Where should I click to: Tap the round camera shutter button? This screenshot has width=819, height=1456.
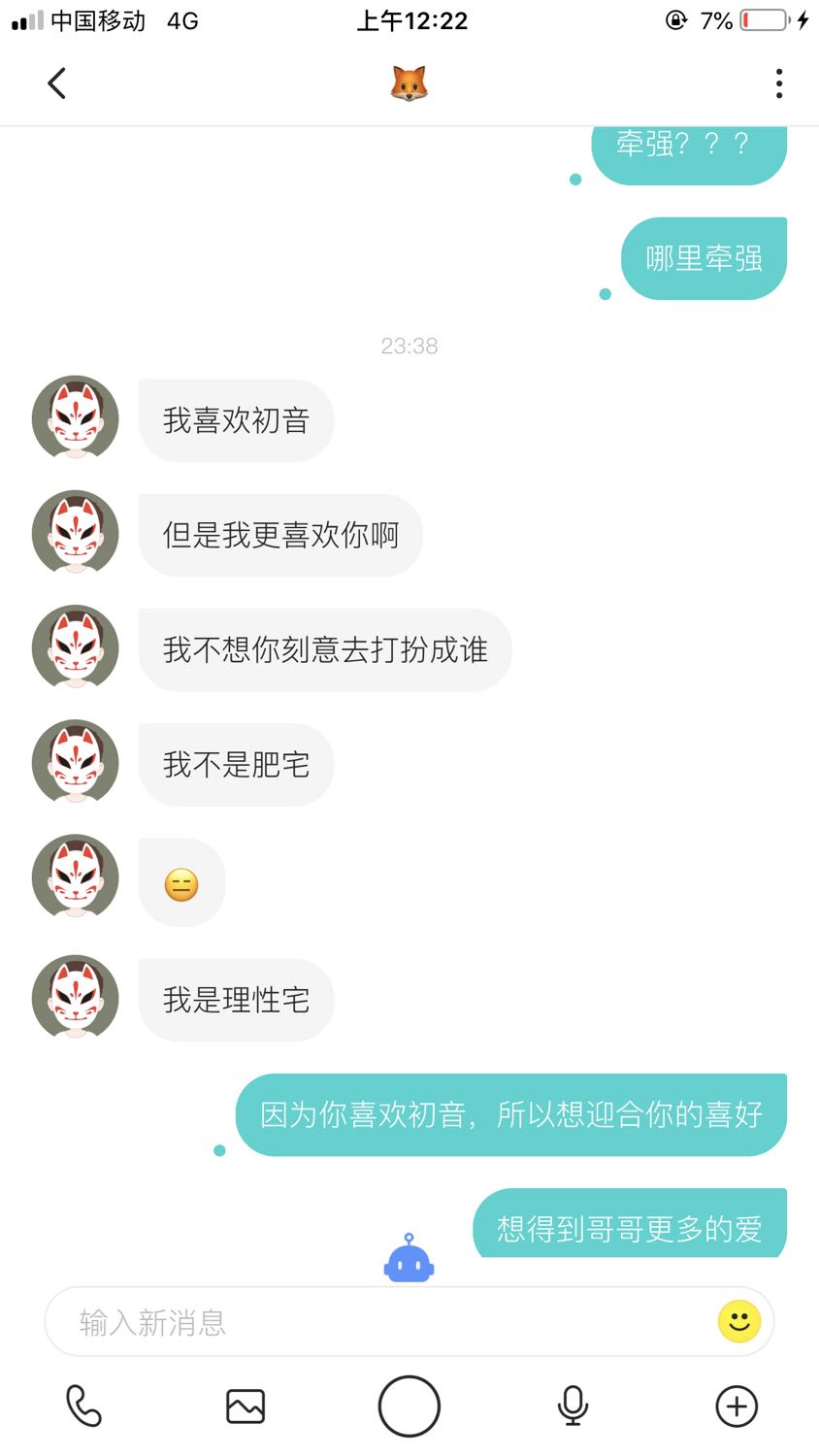[409, 1406]
